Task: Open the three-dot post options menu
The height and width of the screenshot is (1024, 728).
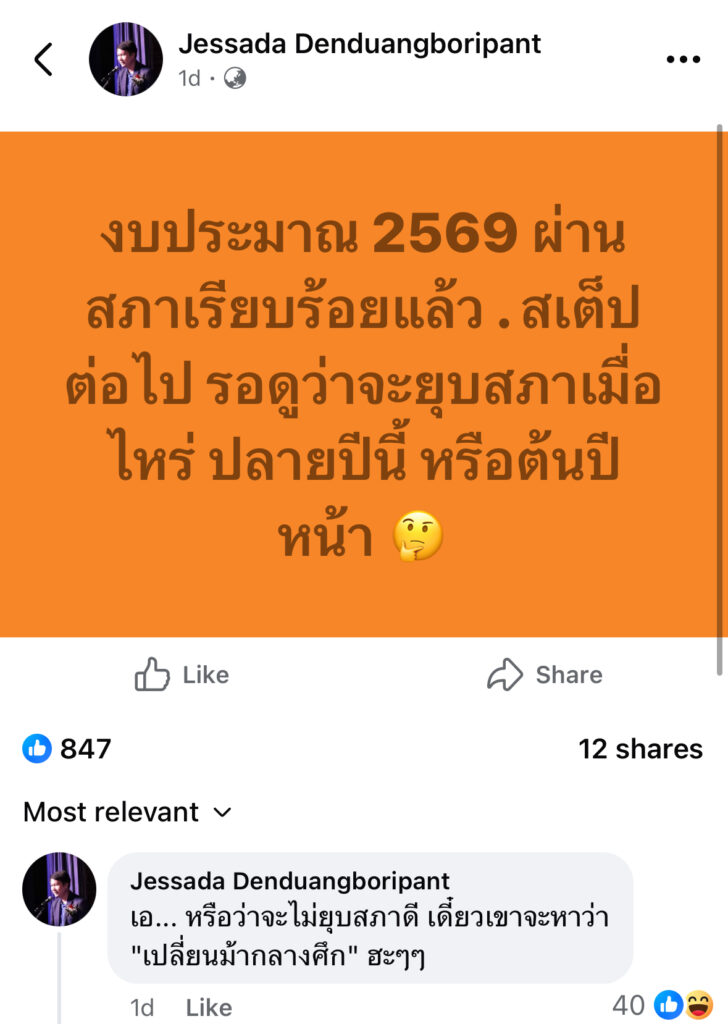Action: point(682,60)
